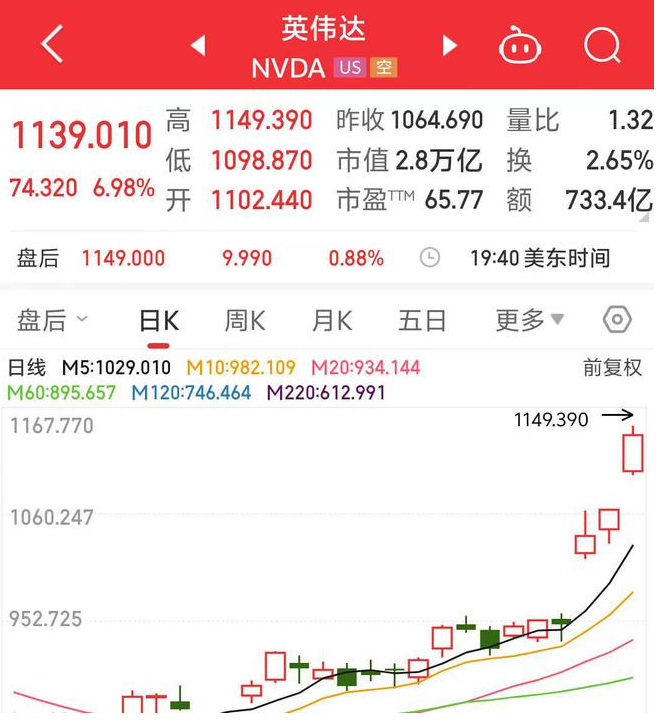Switch to the 月K chart
Viewport: 656px width, 726px height.
332,320
